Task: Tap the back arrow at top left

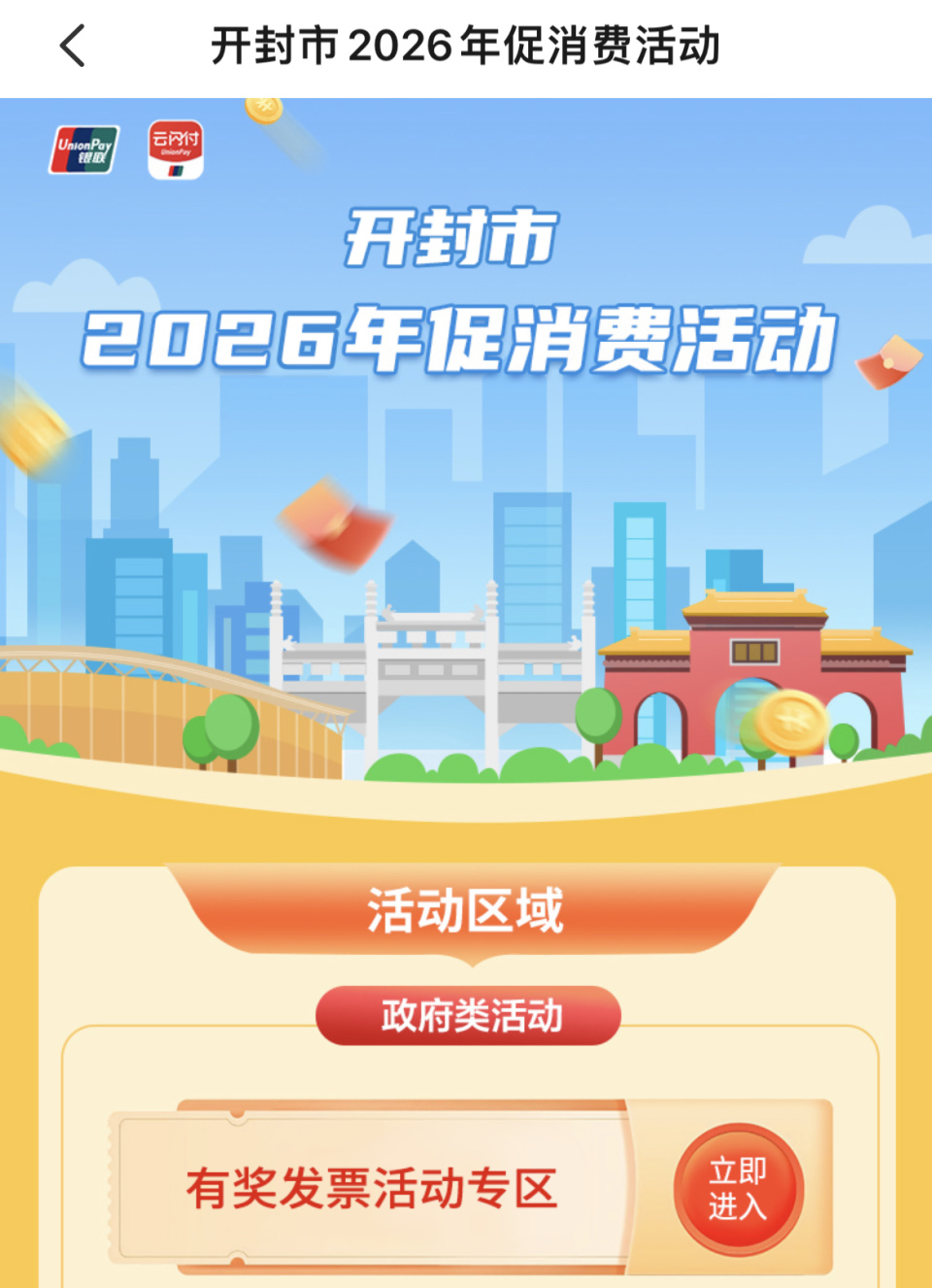Action: (x=70, y=44)
